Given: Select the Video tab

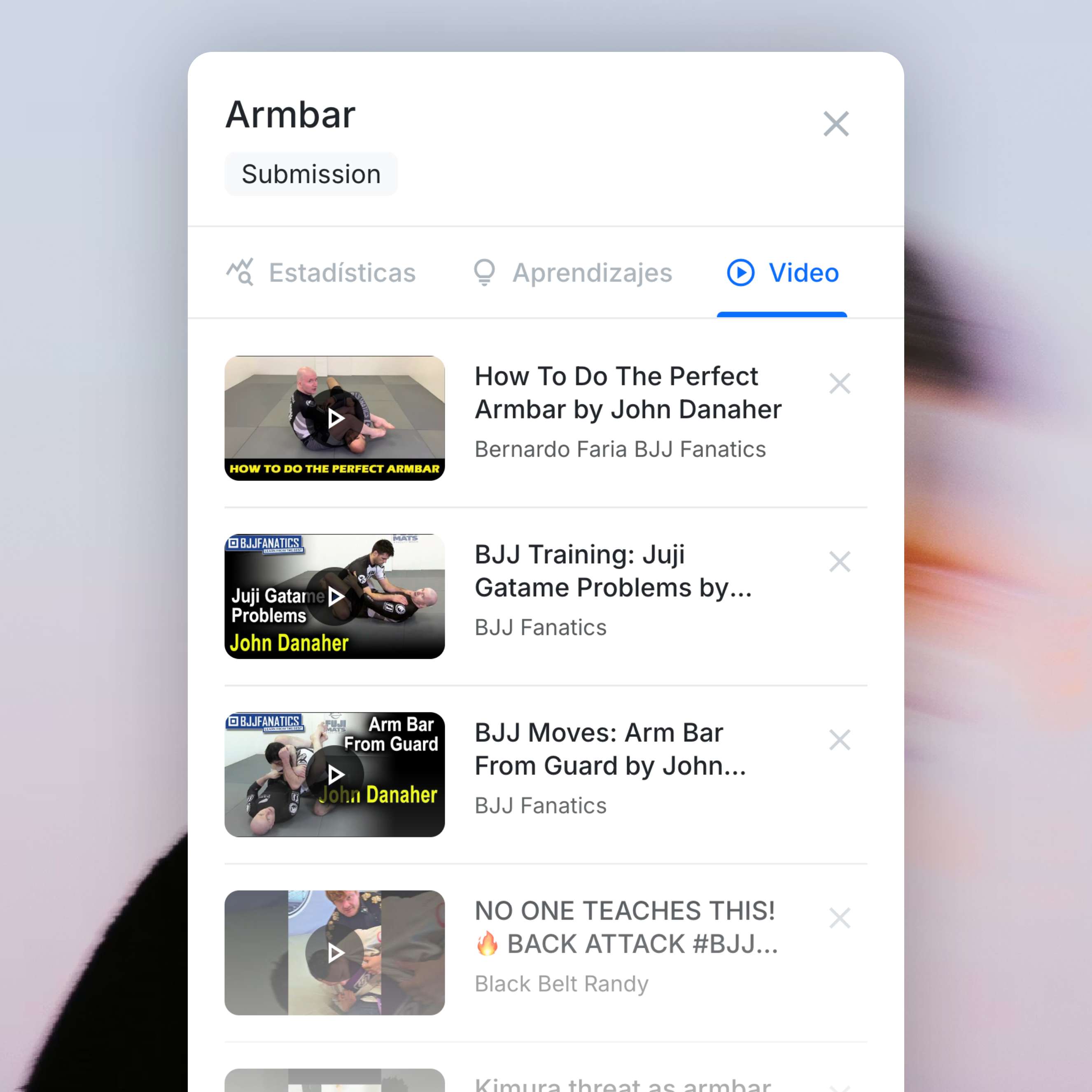Looking at the screenshot, I should (x=782, y=273).
